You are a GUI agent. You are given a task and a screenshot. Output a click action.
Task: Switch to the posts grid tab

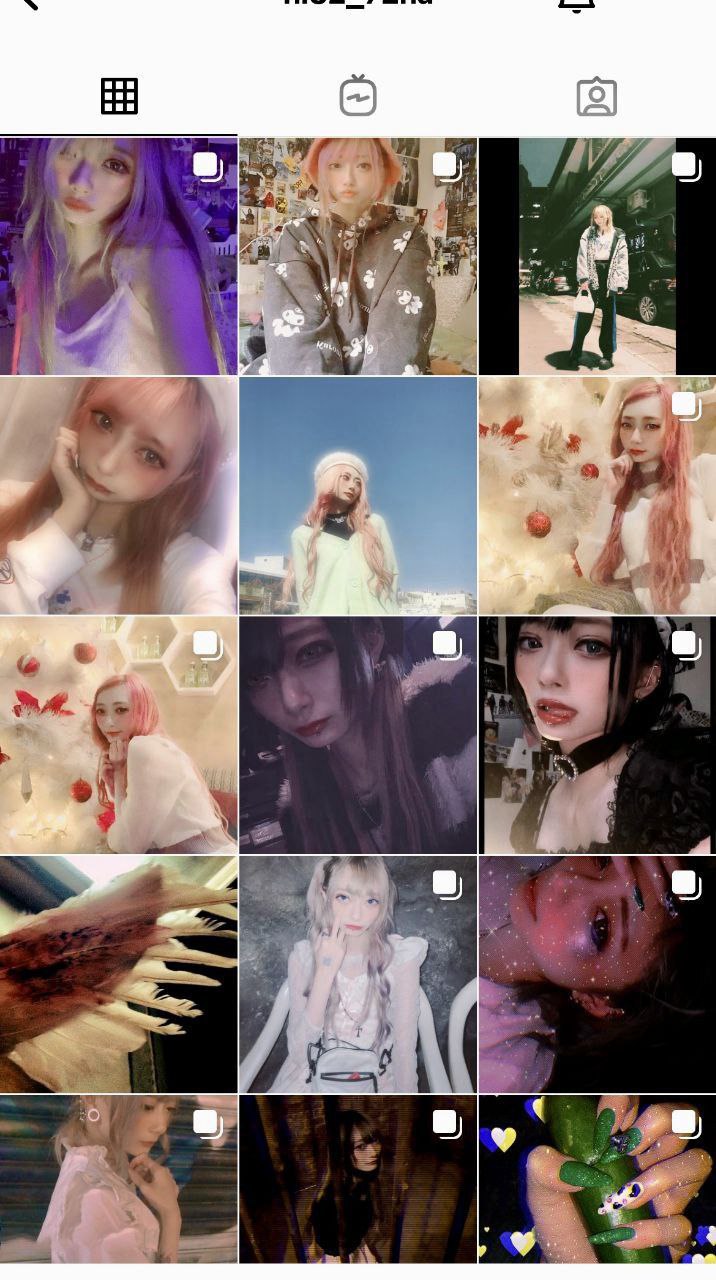point(119,97)
